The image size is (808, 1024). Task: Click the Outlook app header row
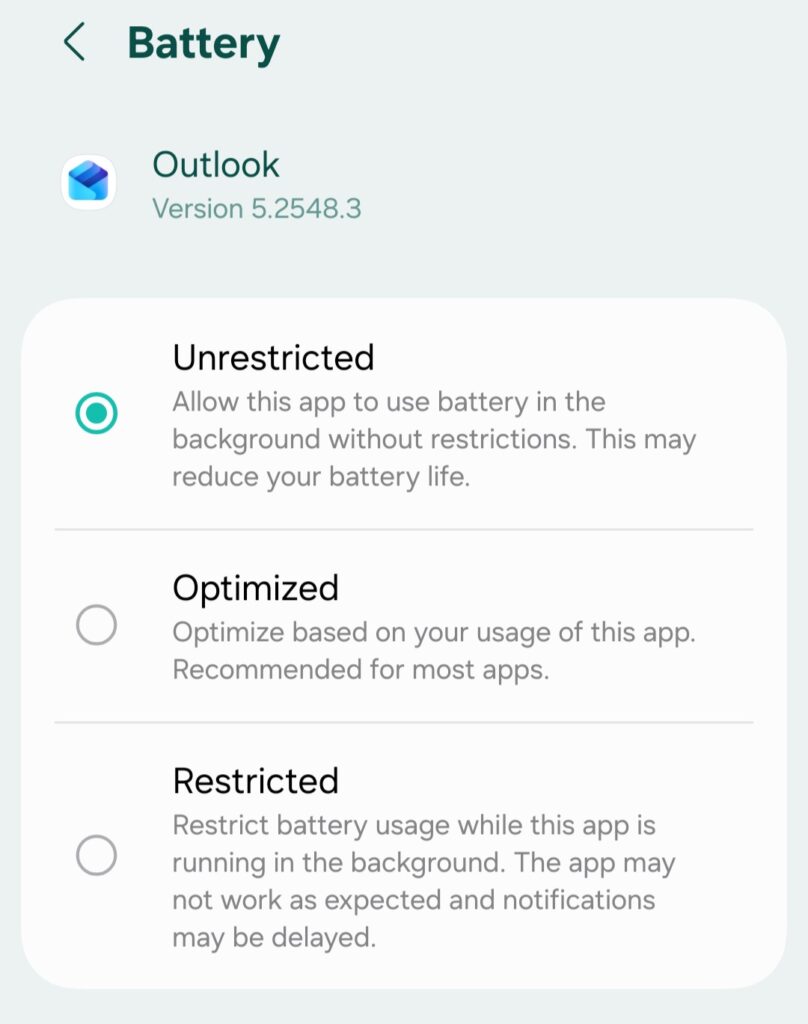coord(216,183)
